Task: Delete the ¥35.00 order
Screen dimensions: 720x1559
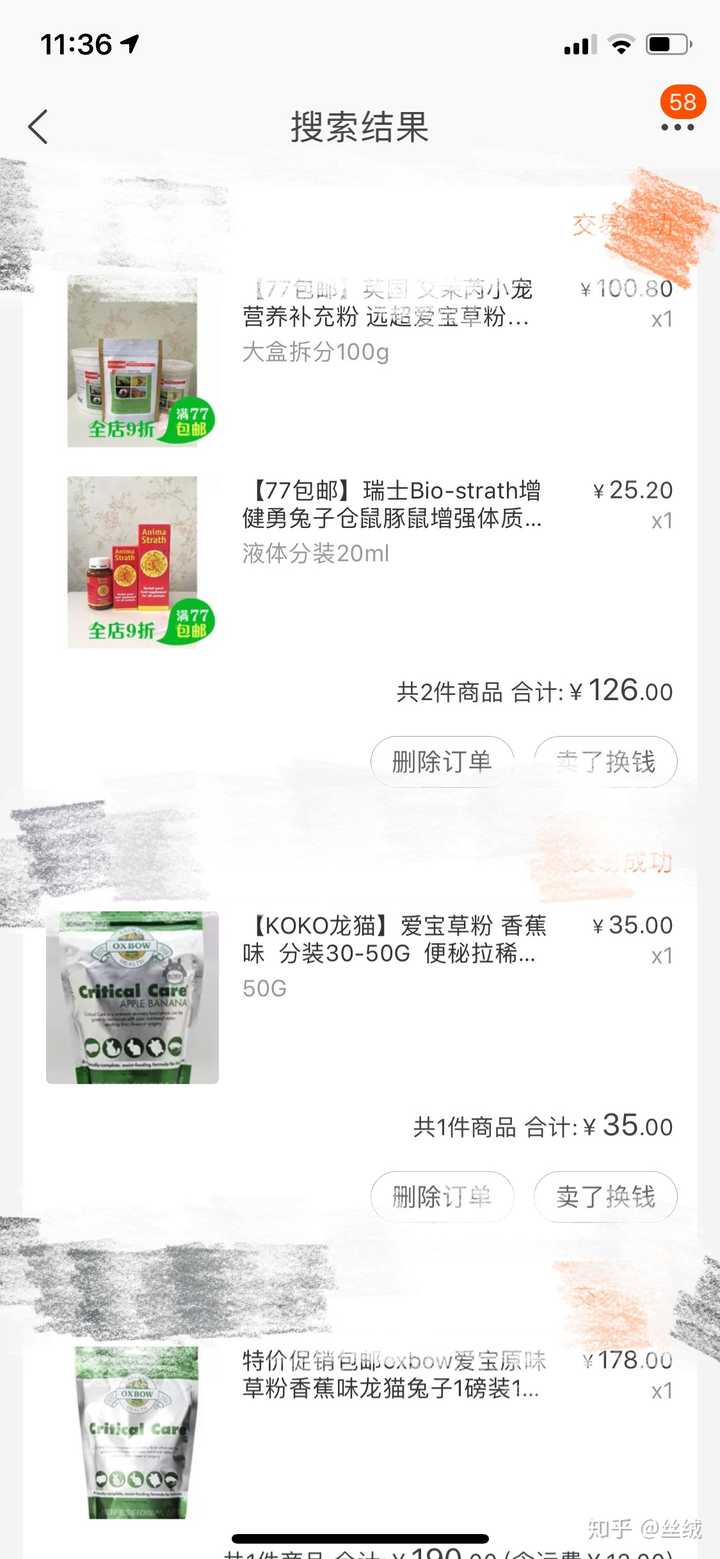Action: [x=442, y=1197]
